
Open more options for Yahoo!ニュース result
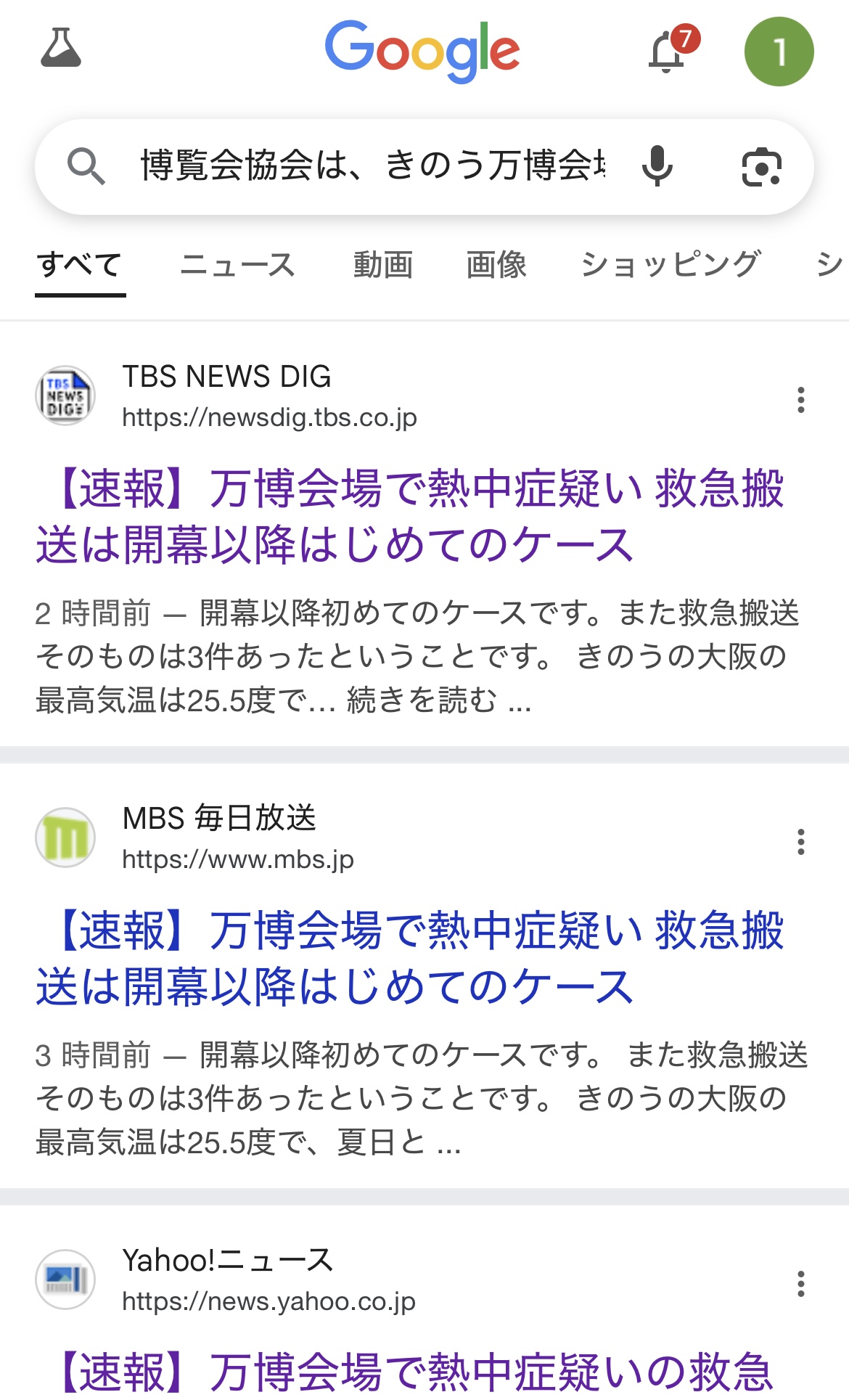point(800,1283)
